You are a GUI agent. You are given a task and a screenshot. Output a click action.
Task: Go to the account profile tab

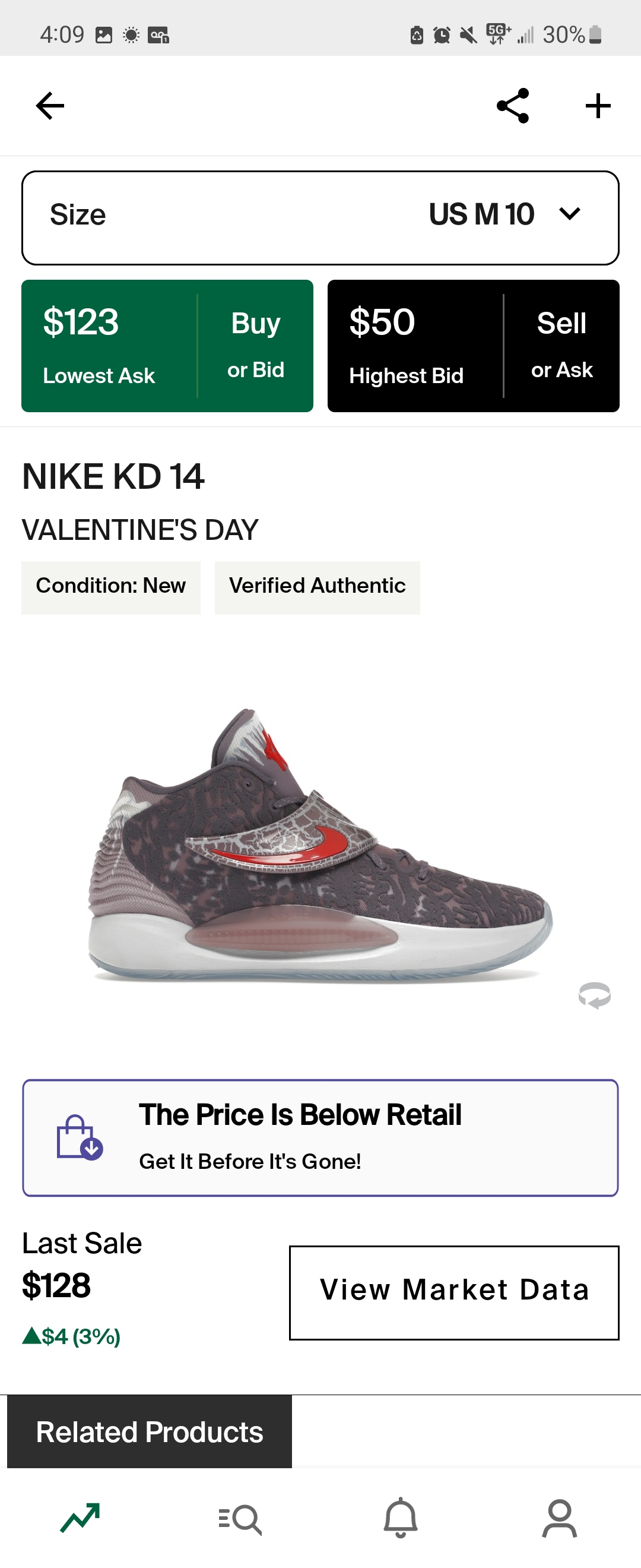[x=560, y=1518]
